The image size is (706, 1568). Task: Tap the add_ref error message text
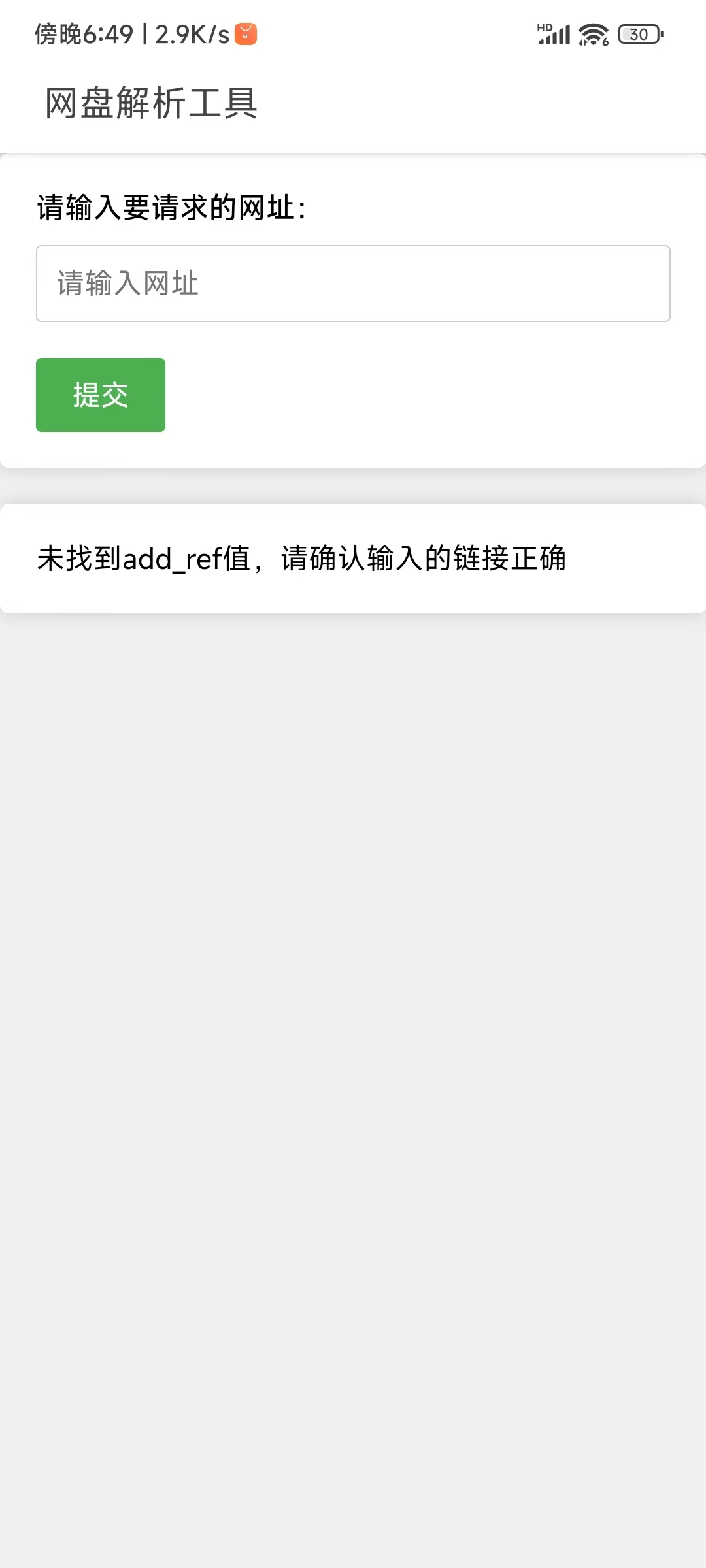(x=304, y=559)
